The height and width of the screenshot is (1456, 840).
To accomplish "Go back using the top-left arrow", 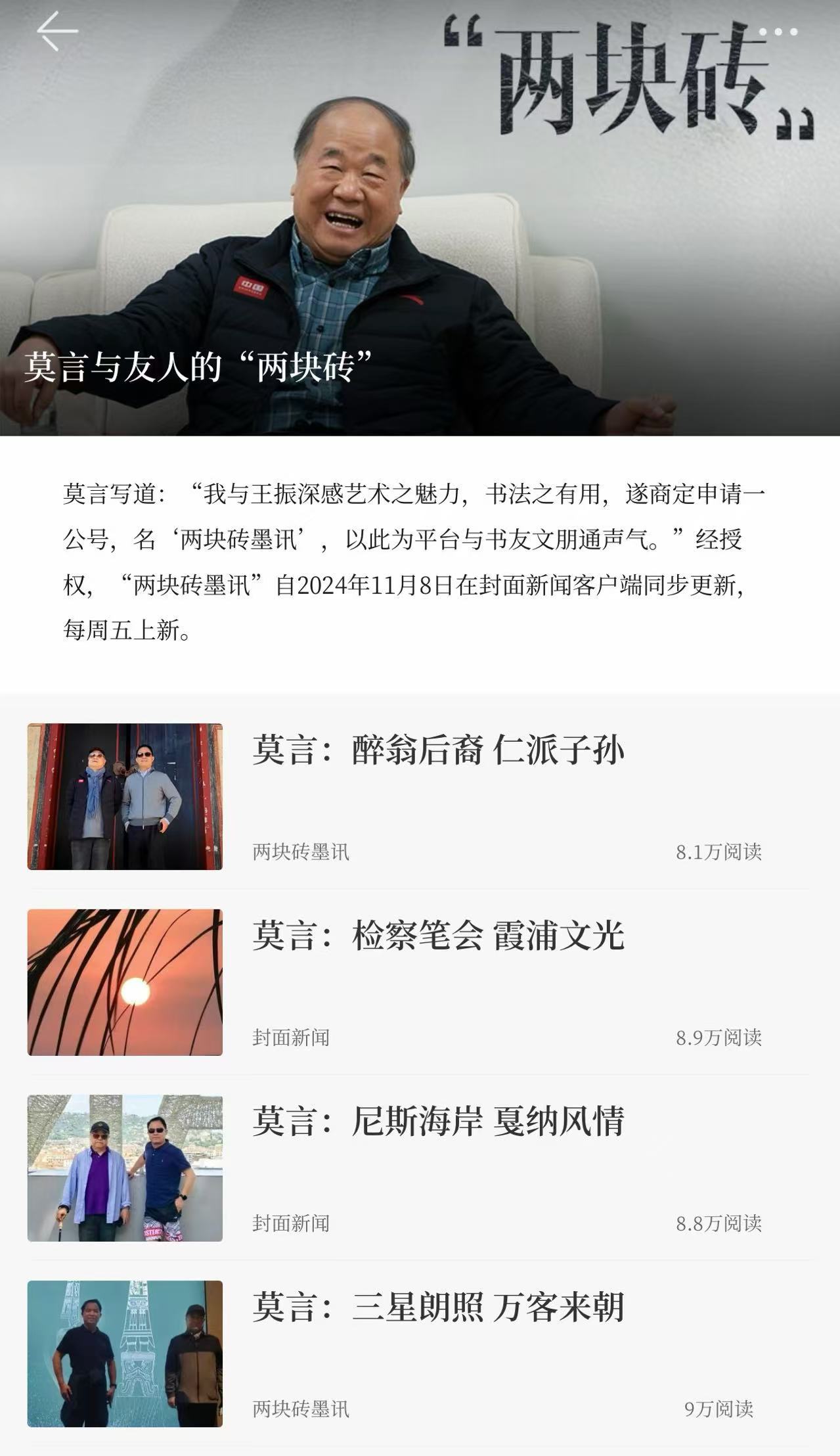I will point(57,31).
